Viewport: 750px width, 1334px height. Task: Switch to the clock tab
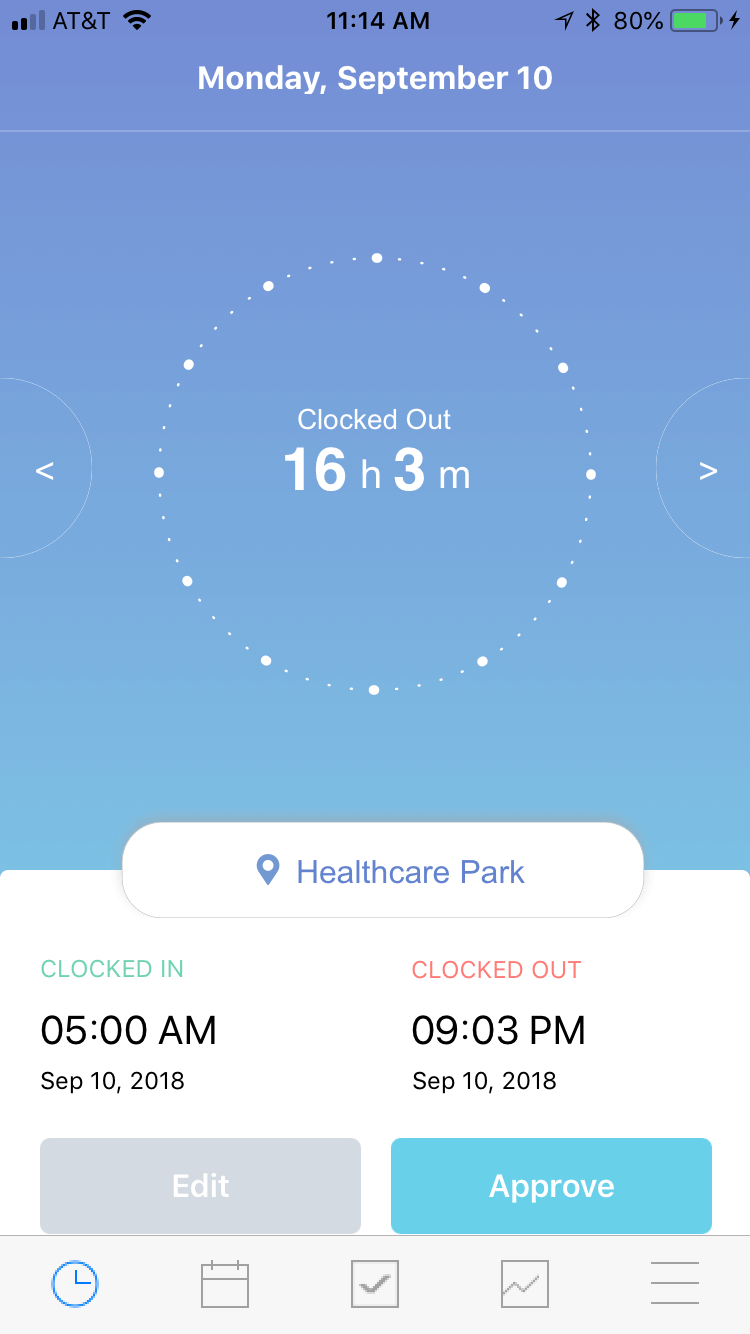[75, 1284]
